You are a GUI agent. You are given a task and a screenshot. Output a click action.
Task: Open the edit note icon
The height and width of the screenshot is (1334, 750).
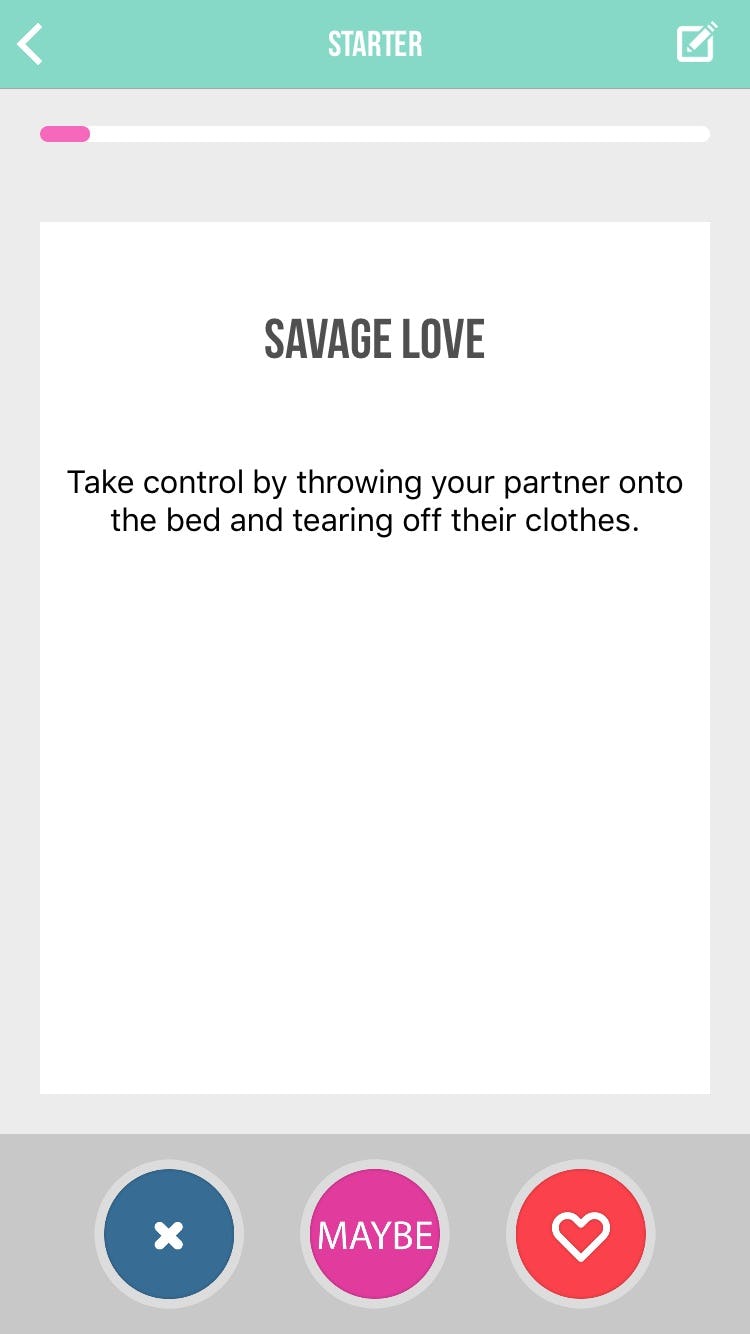point(697,43)
